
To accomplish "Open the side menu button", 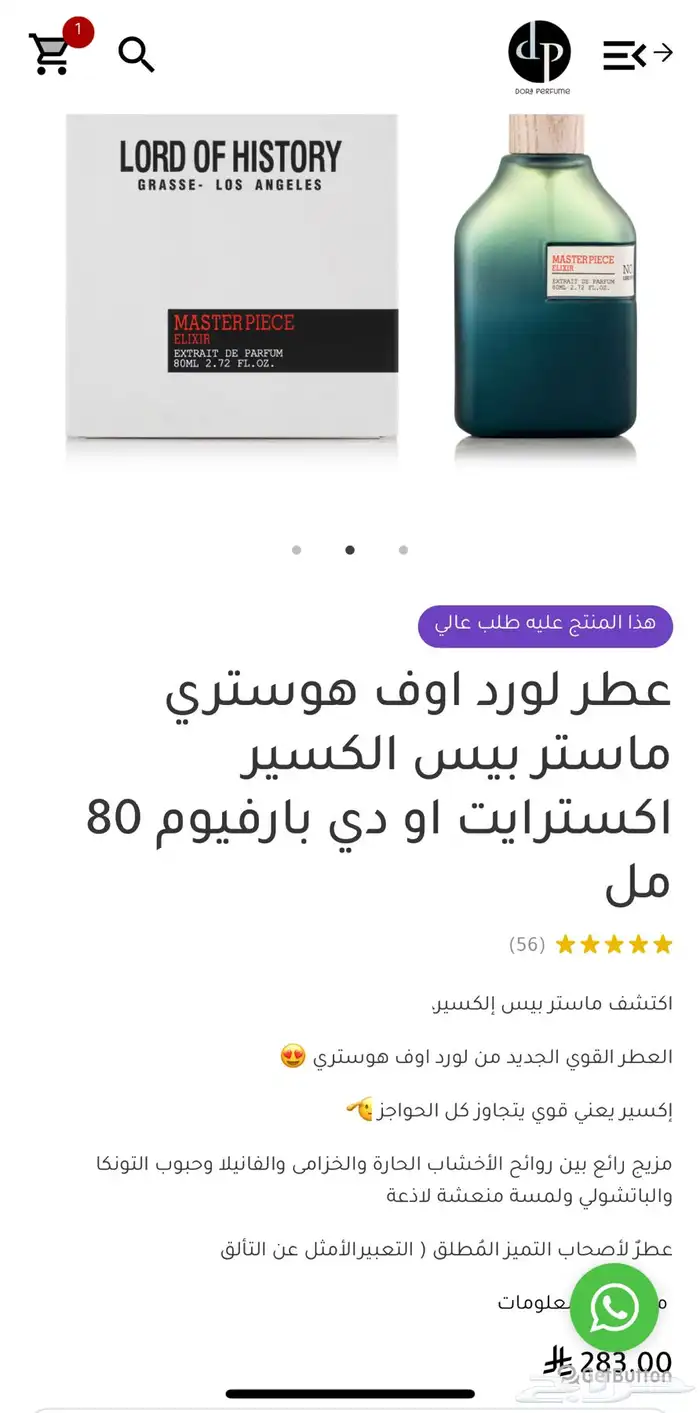I will coord(638,54).
